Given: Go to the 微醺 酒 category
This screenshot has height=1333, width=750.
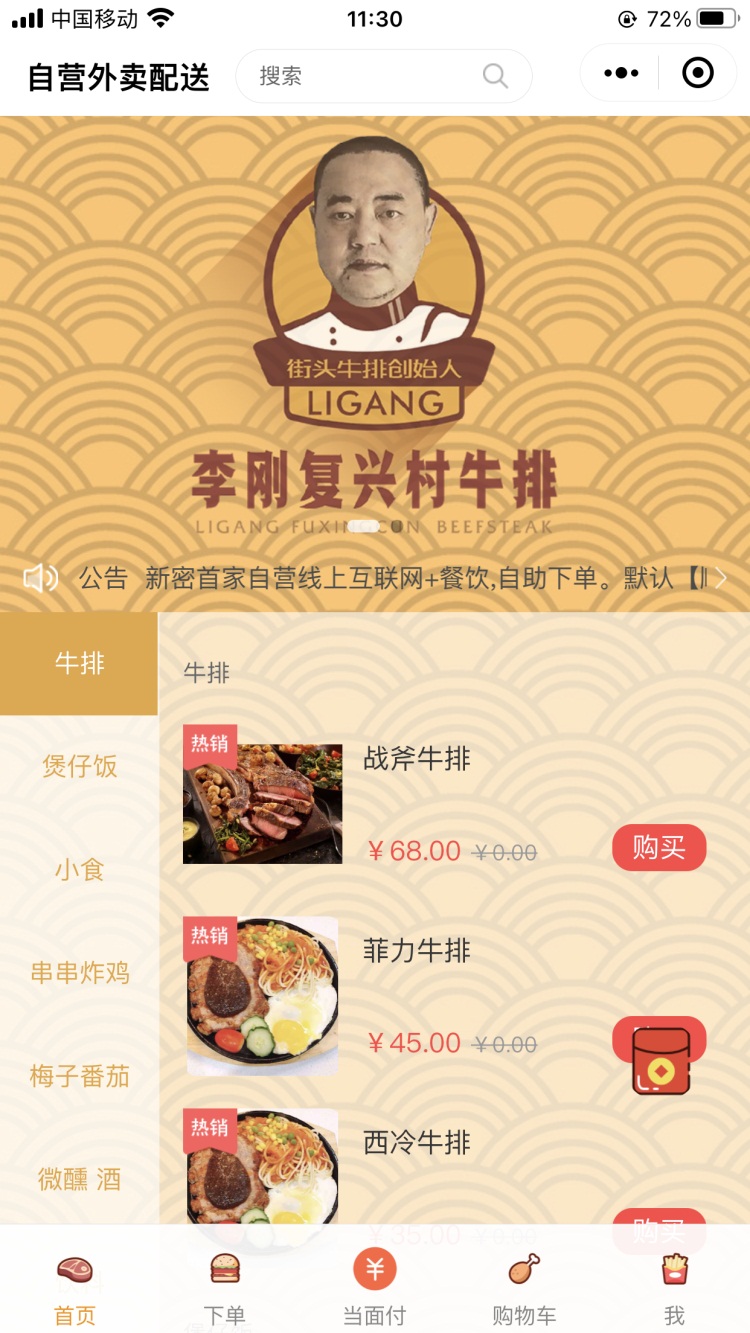Looking at the screenshot, I should pyautogui.click(x=79, y=1179).
